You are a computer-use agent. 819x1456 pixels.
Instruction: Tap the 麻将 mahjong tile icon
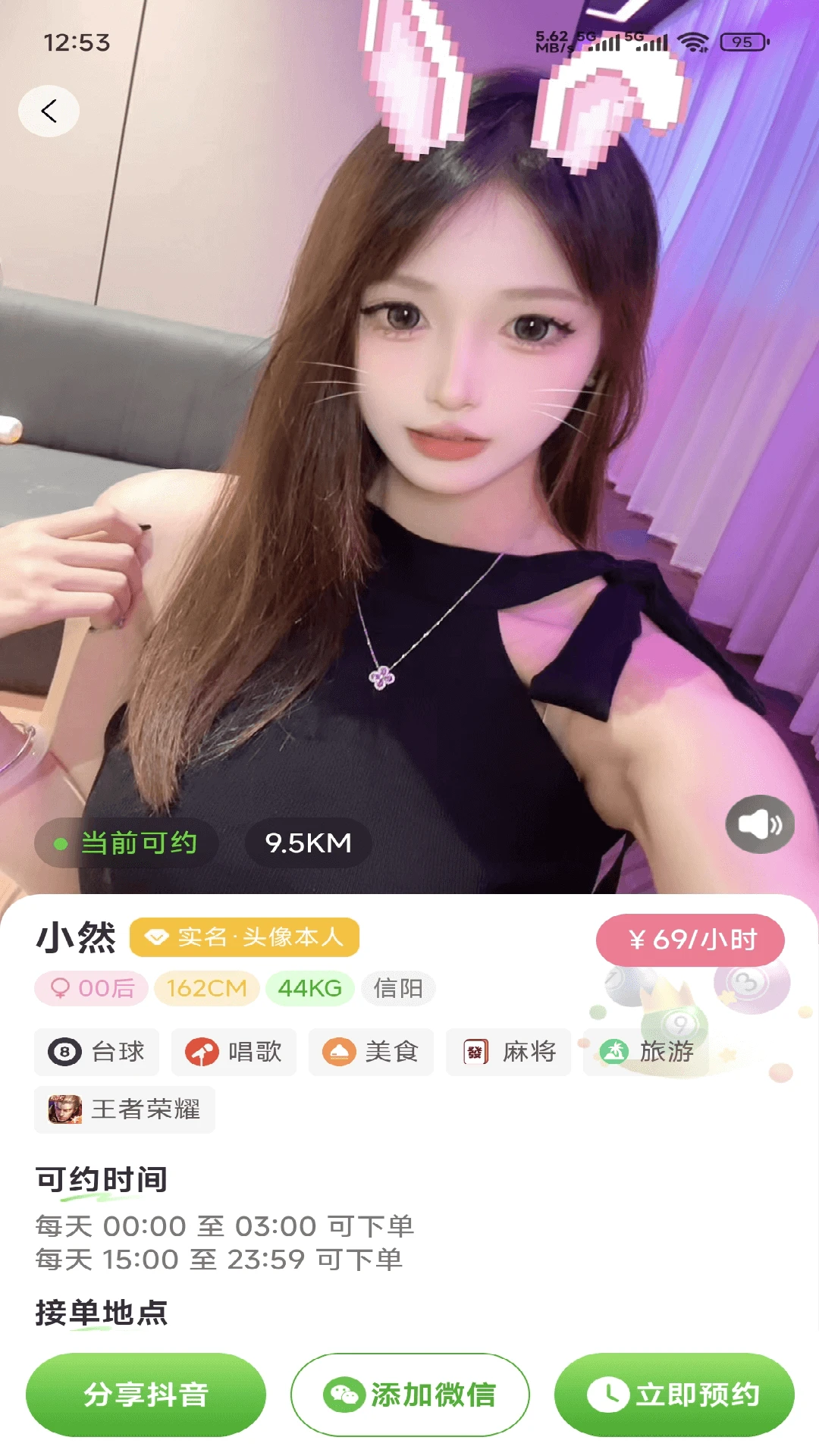coord(475,1052)
